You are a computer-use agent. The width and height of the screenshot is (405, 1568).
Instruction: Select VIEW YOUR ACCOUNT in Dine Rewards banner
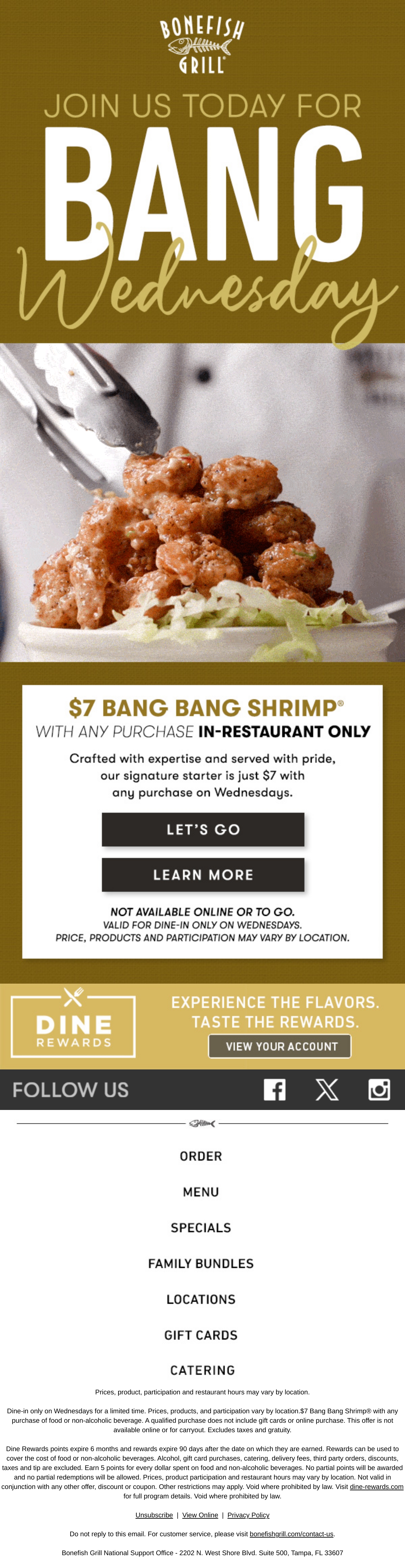tap(280, 1046)
